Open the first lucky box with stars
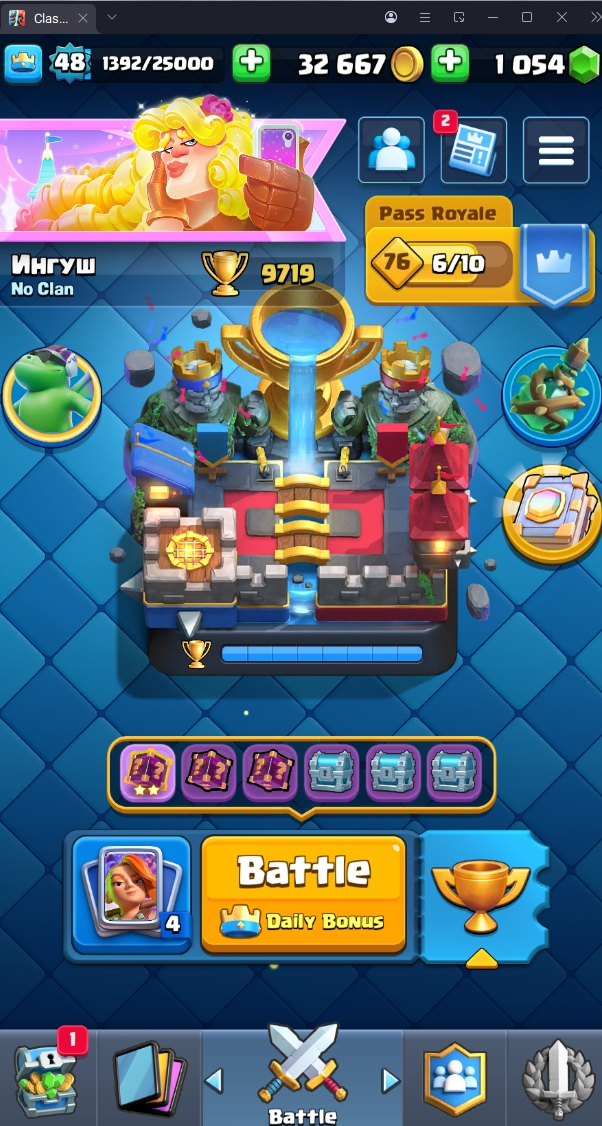 coord(148,773)
